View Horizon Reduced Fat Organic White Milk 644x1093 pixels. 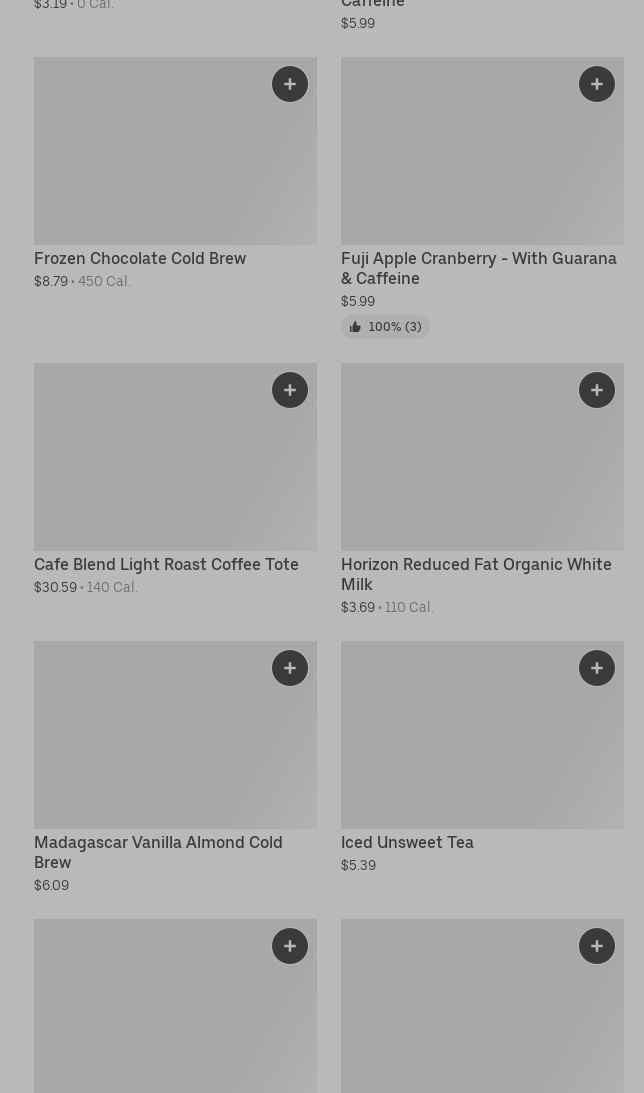click(476, 574)
